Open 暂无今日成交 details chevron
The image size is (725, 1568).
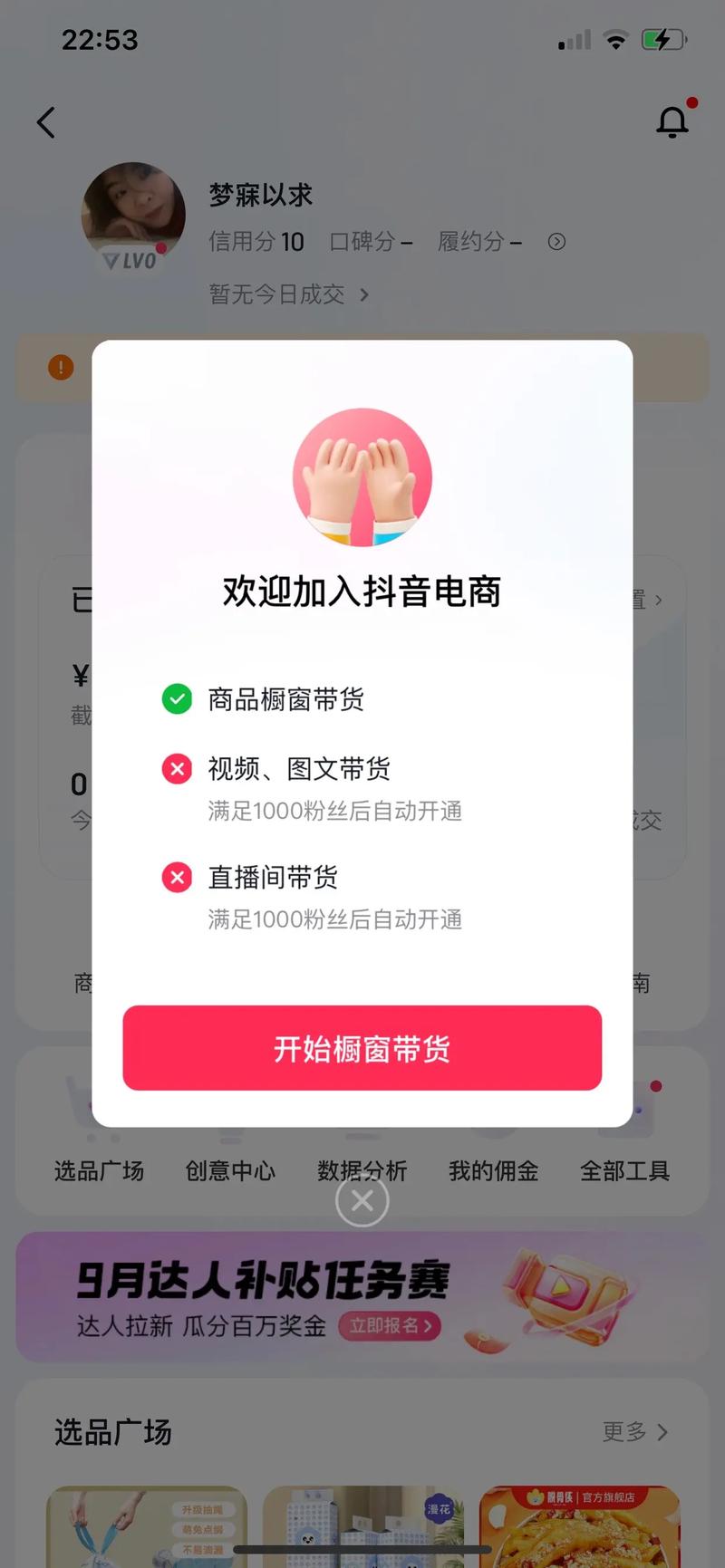[x=364, y=294]
